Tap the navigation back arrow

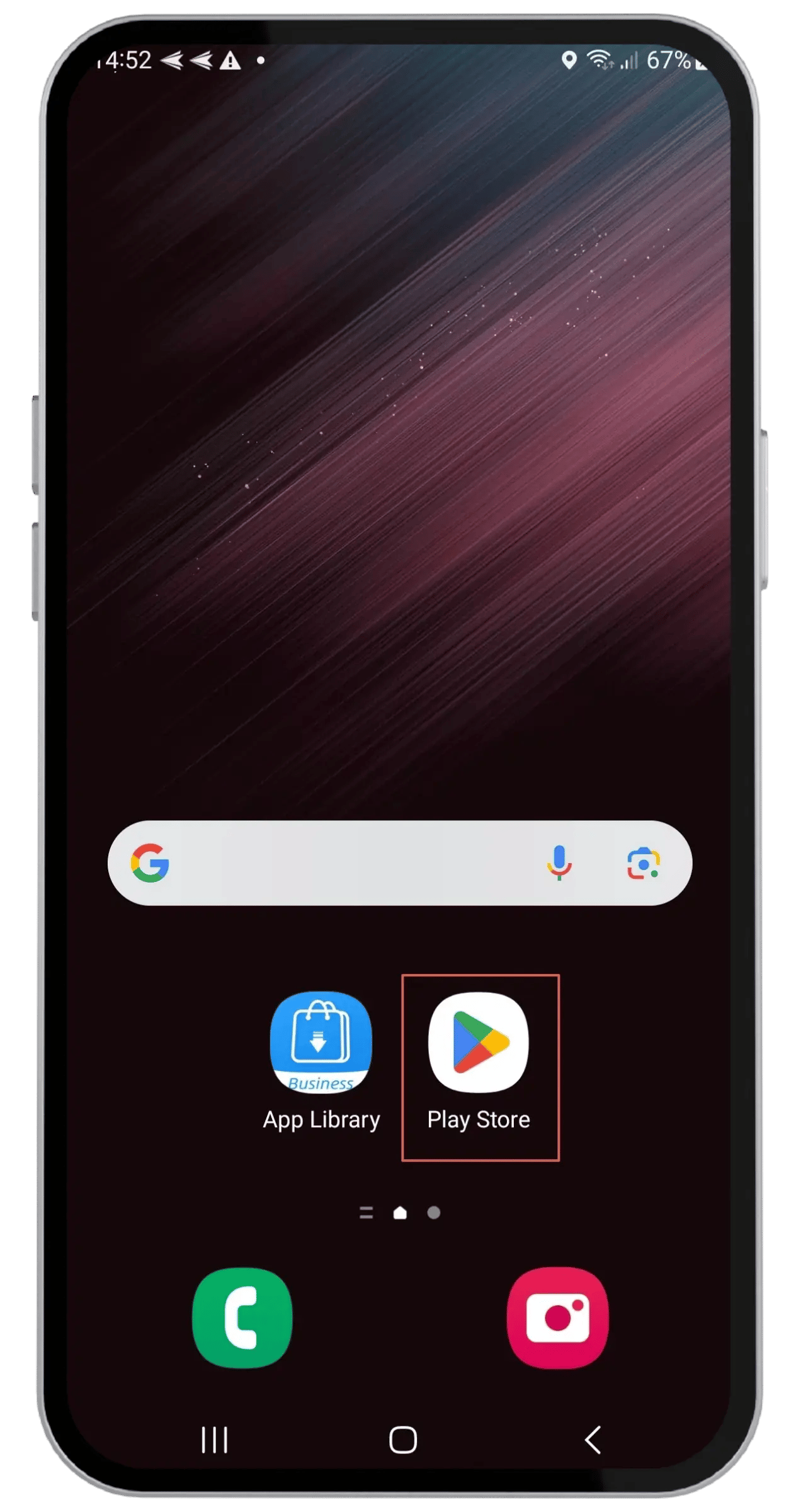(x=593, y=1440)
